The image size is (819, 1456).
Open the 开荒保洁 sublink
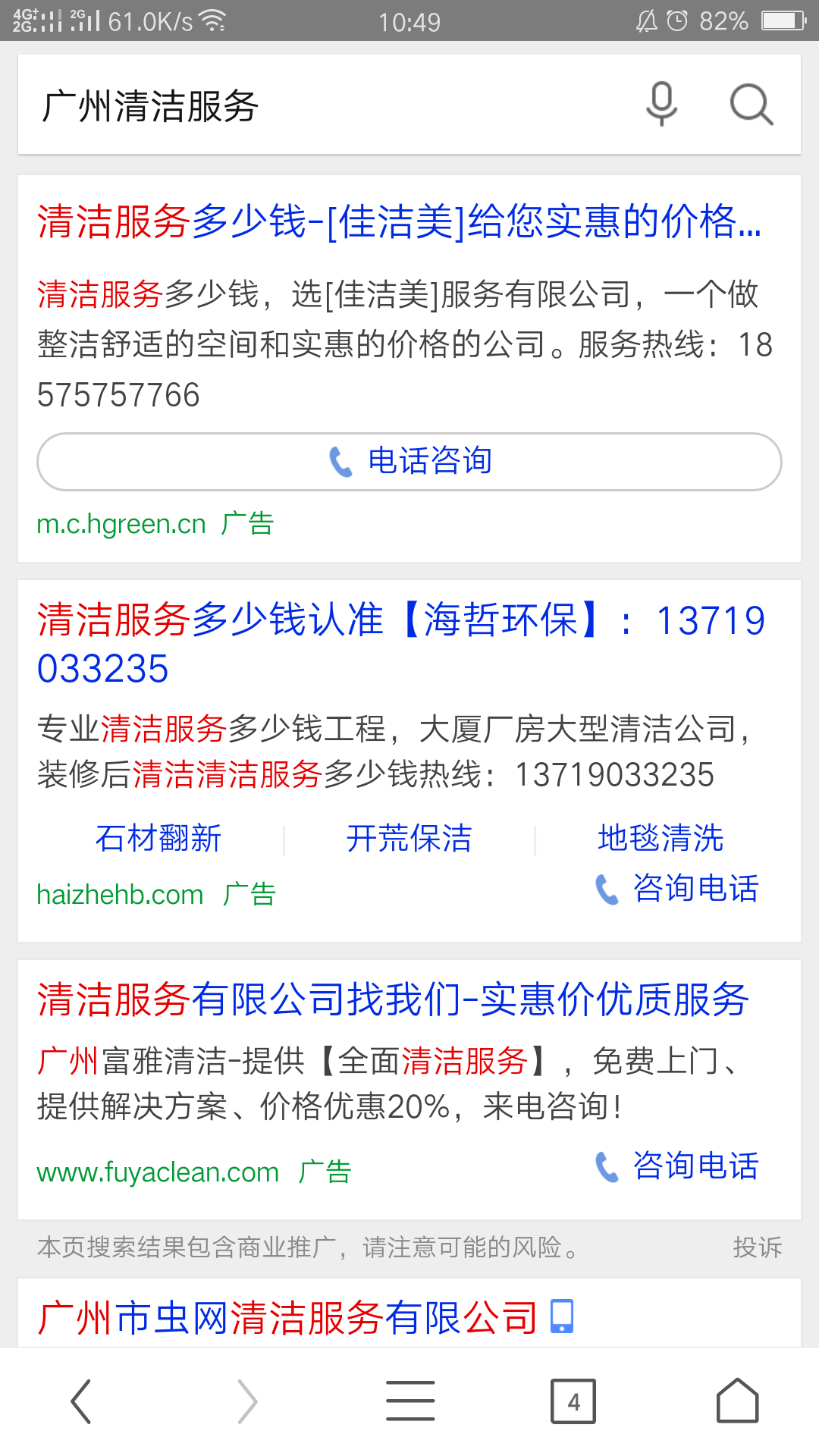click(409, 838)
